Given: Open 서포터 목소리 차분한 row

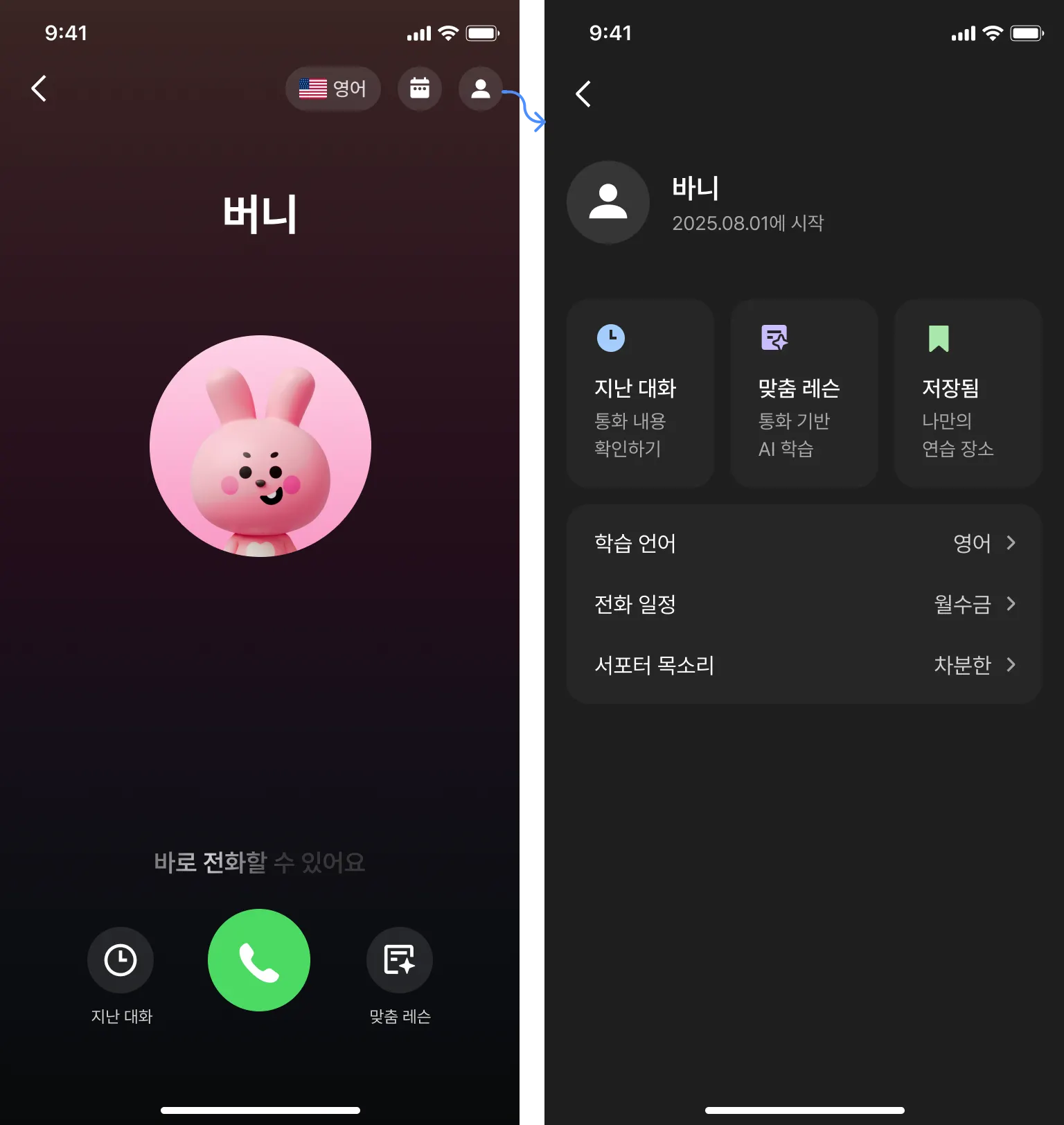Looking at the screenshot, I should [x=804, y=665].
